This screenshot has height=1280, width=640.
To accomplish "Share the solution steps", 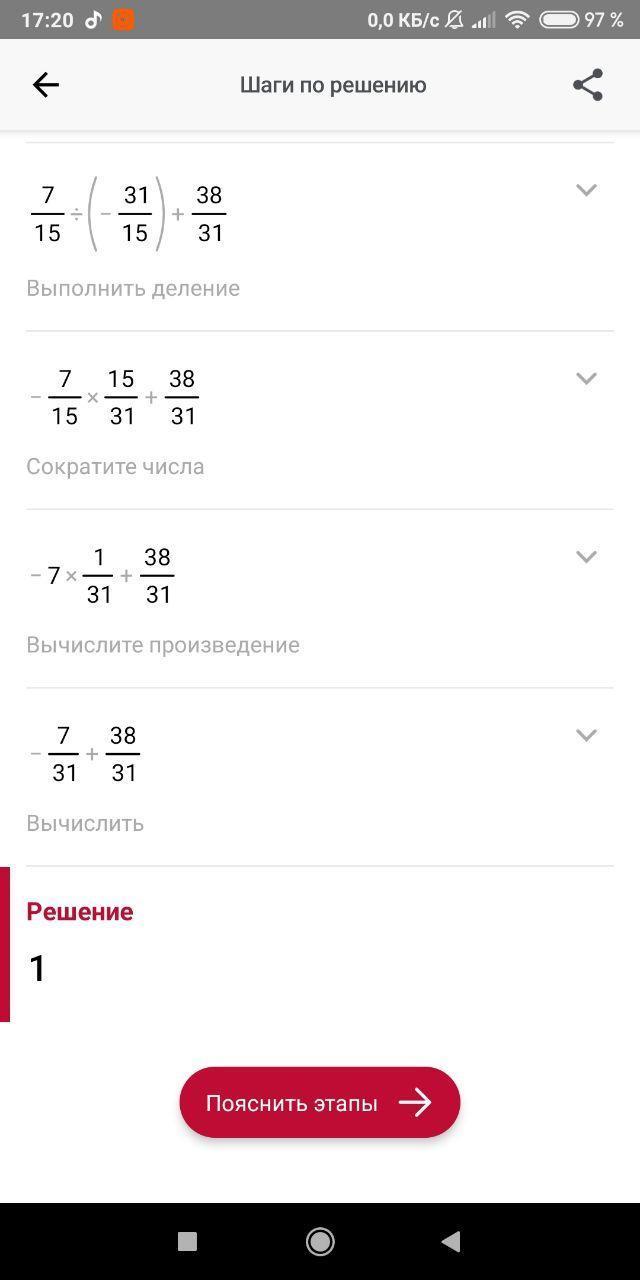I will [x=588, y=85].
